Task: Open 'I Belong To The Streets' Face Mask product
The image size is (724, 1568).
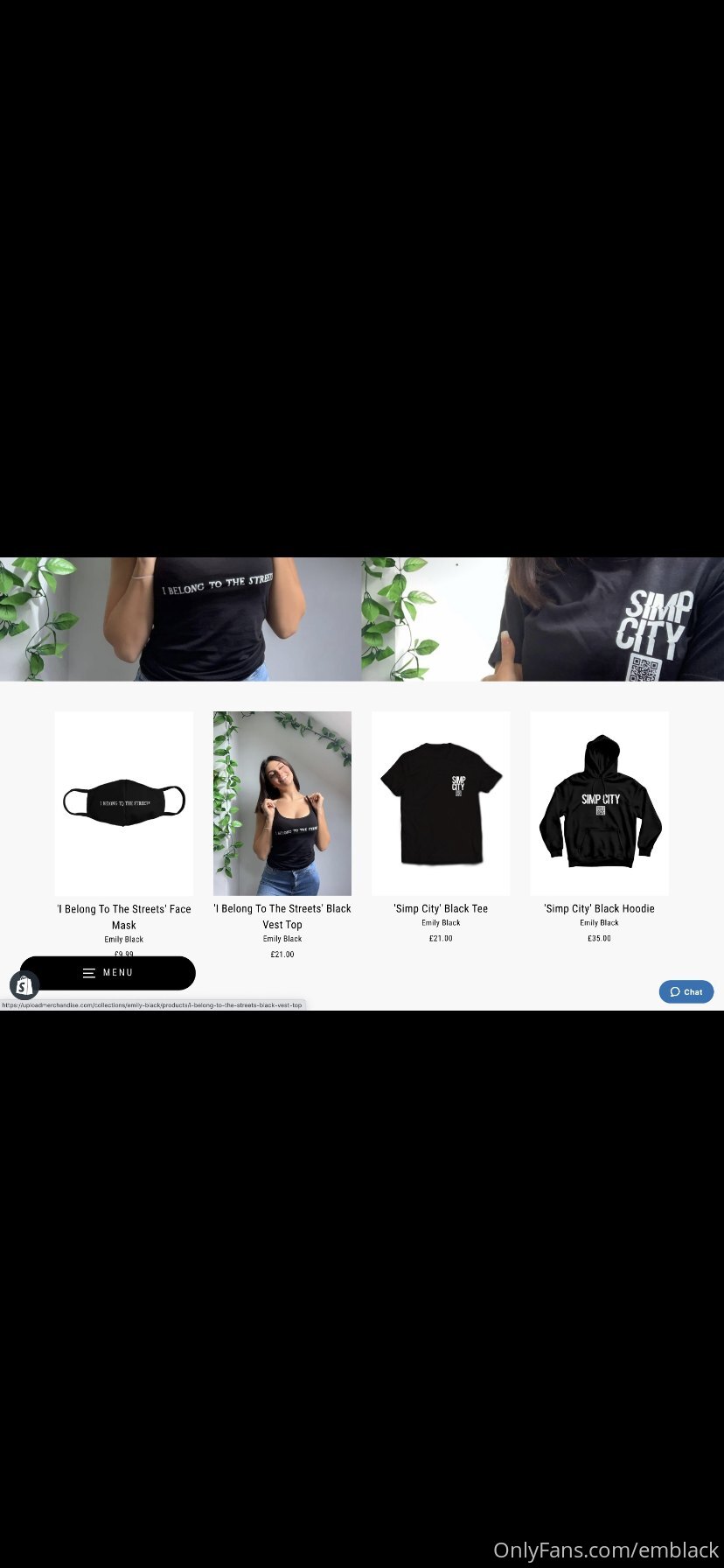Action: (x=124, y=803)
